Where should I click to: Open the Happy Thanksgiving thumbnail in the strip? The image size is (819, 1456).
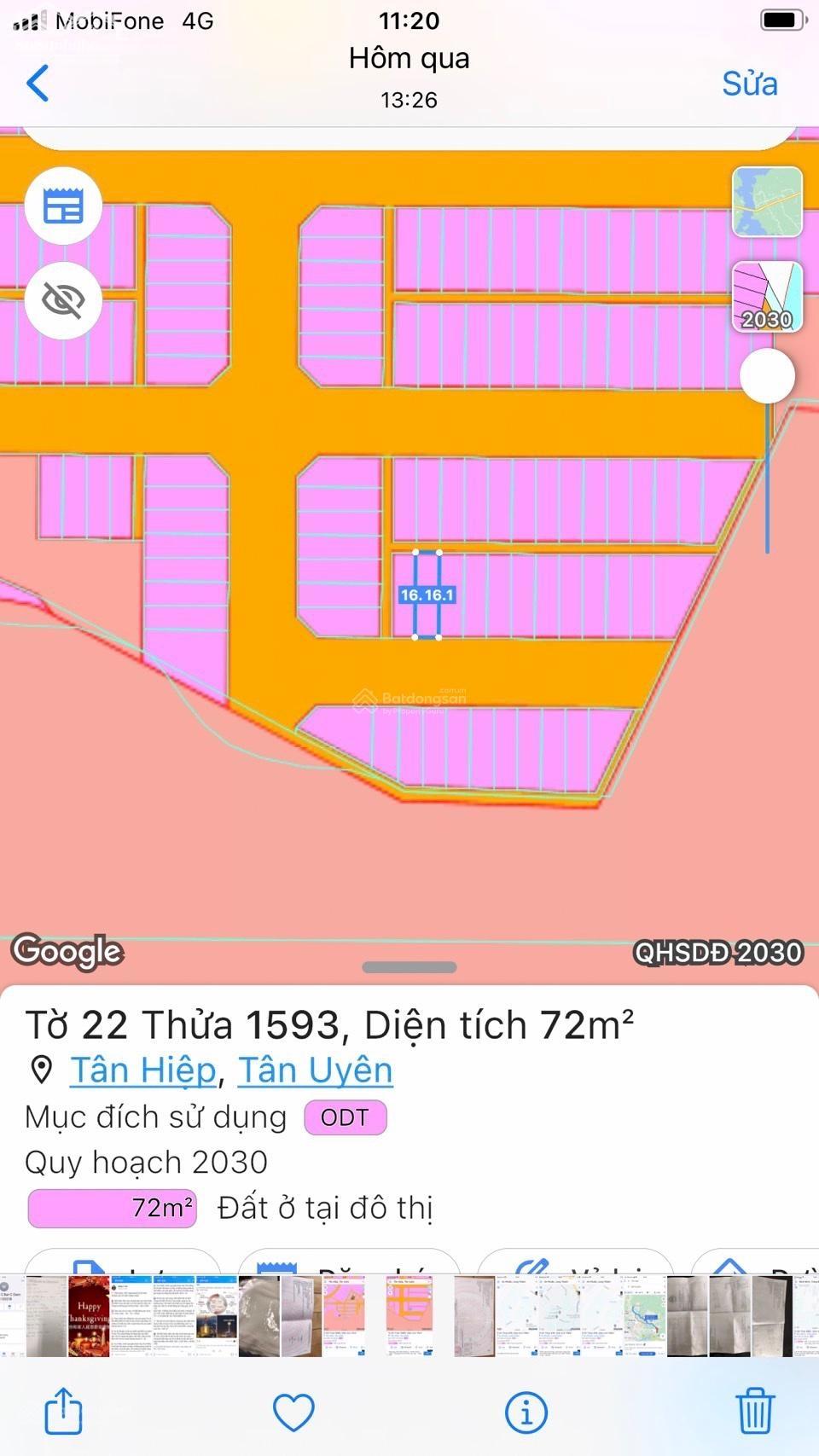click(x=89, y=1315)
